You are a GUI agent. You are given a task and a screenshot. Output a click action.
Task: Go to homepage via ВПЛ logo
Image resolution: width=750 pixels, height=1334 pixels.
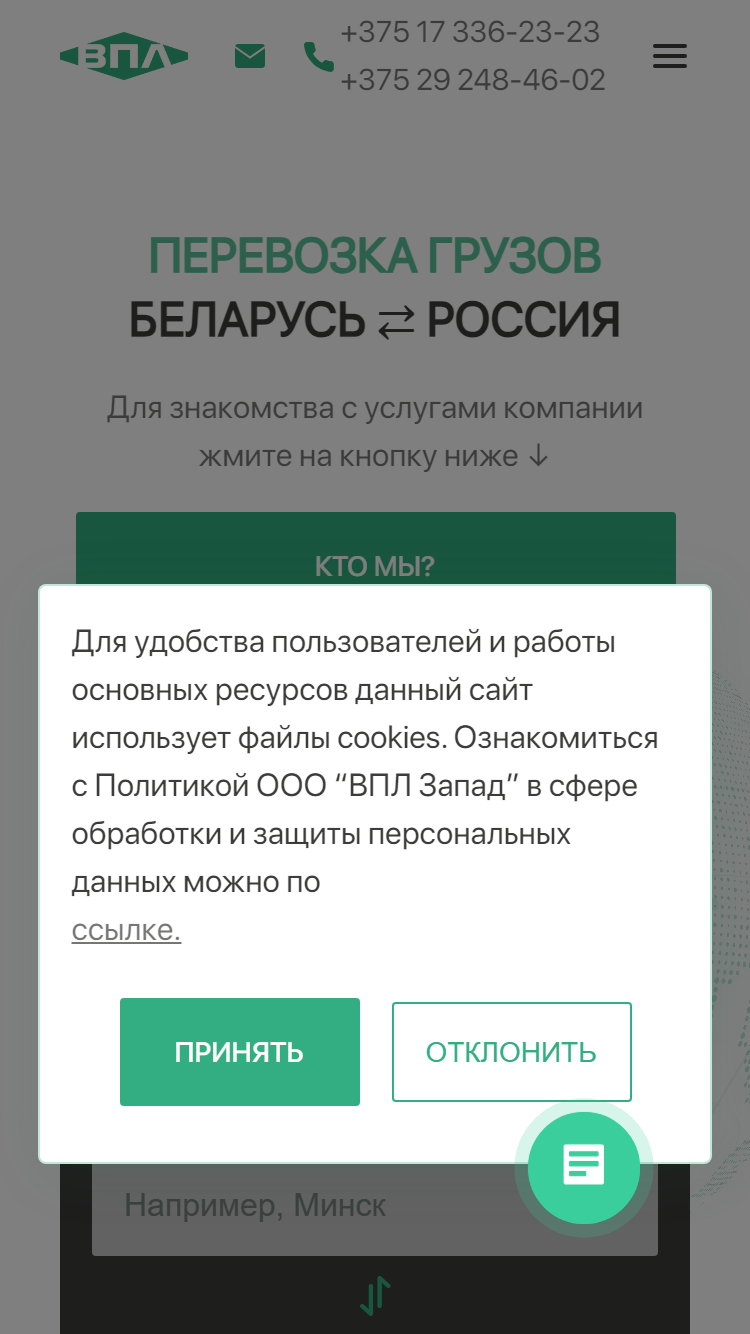tap(124, 56)
